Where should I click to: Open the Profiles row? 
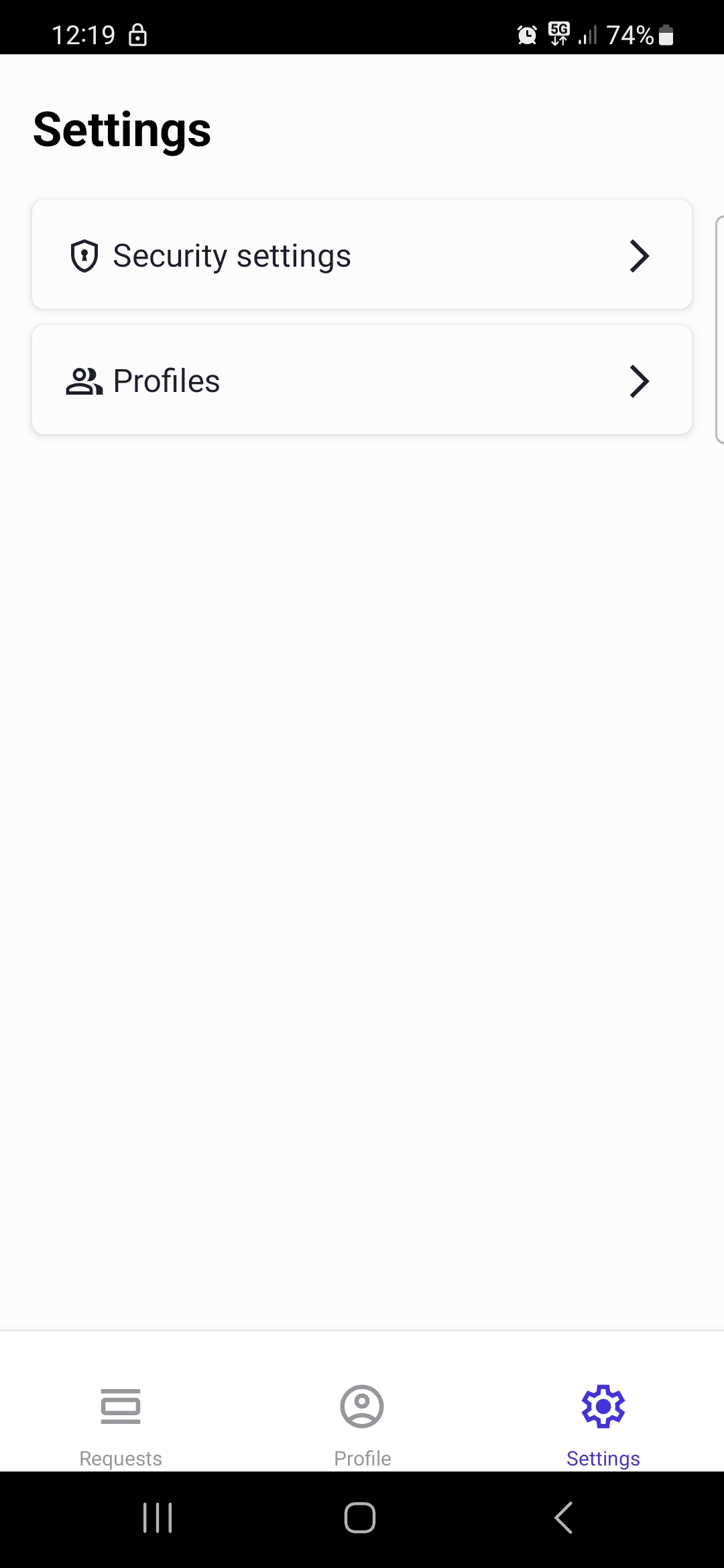click(361, 380)
